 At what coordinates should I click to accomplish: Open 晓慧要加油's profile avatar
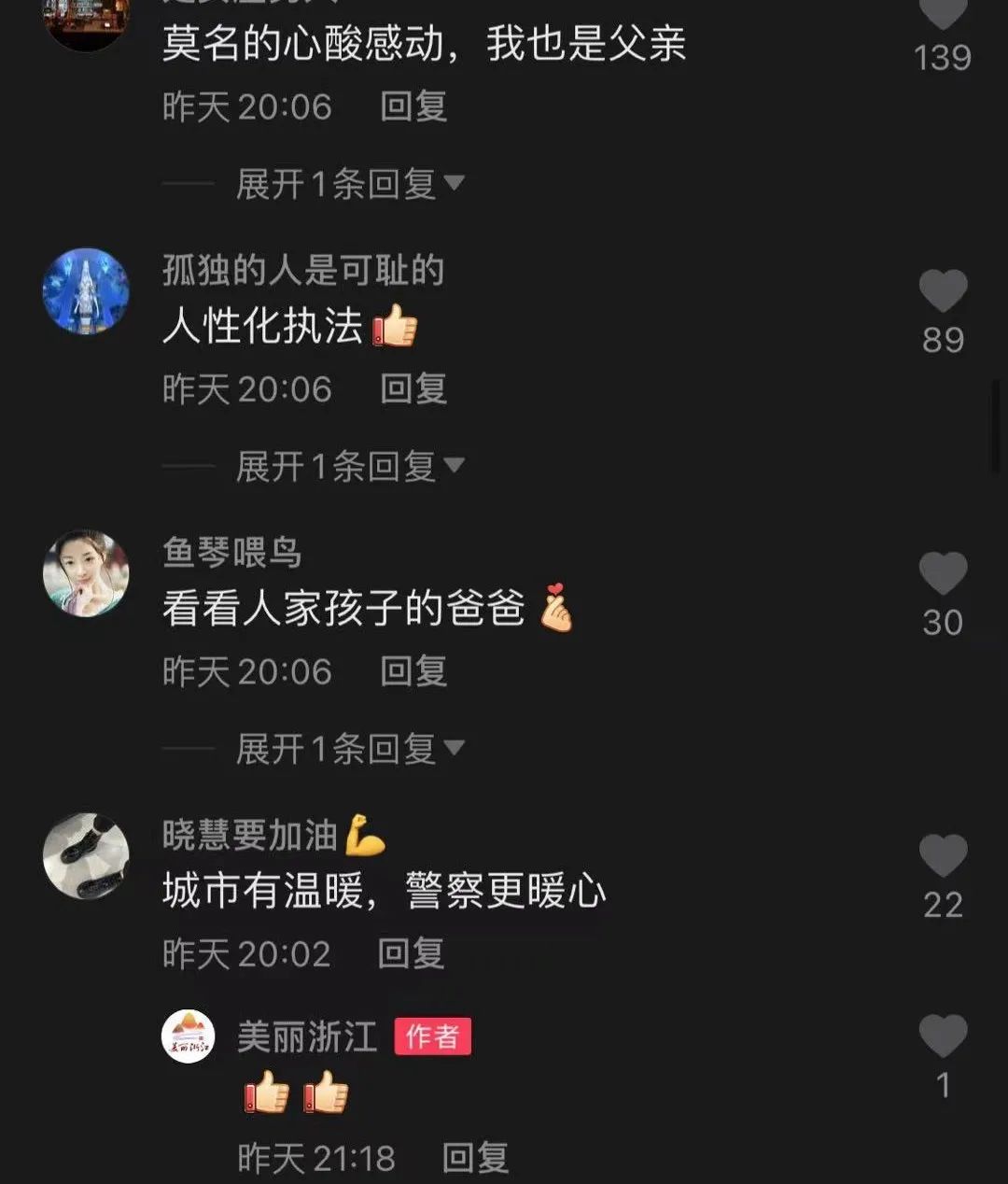tap(86, 856)
